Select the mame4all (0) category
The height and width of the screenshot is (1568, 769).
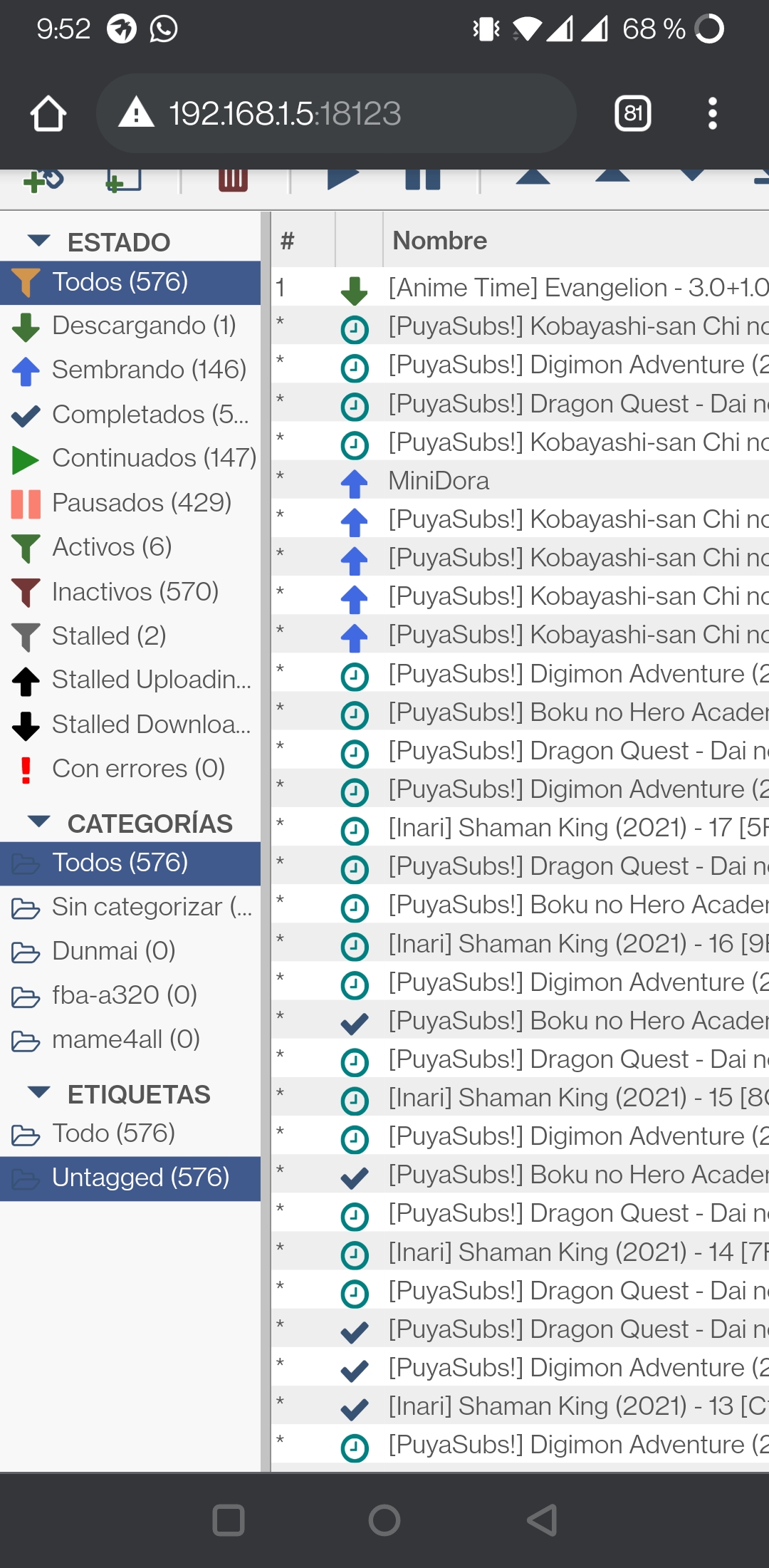(130, 1039)
